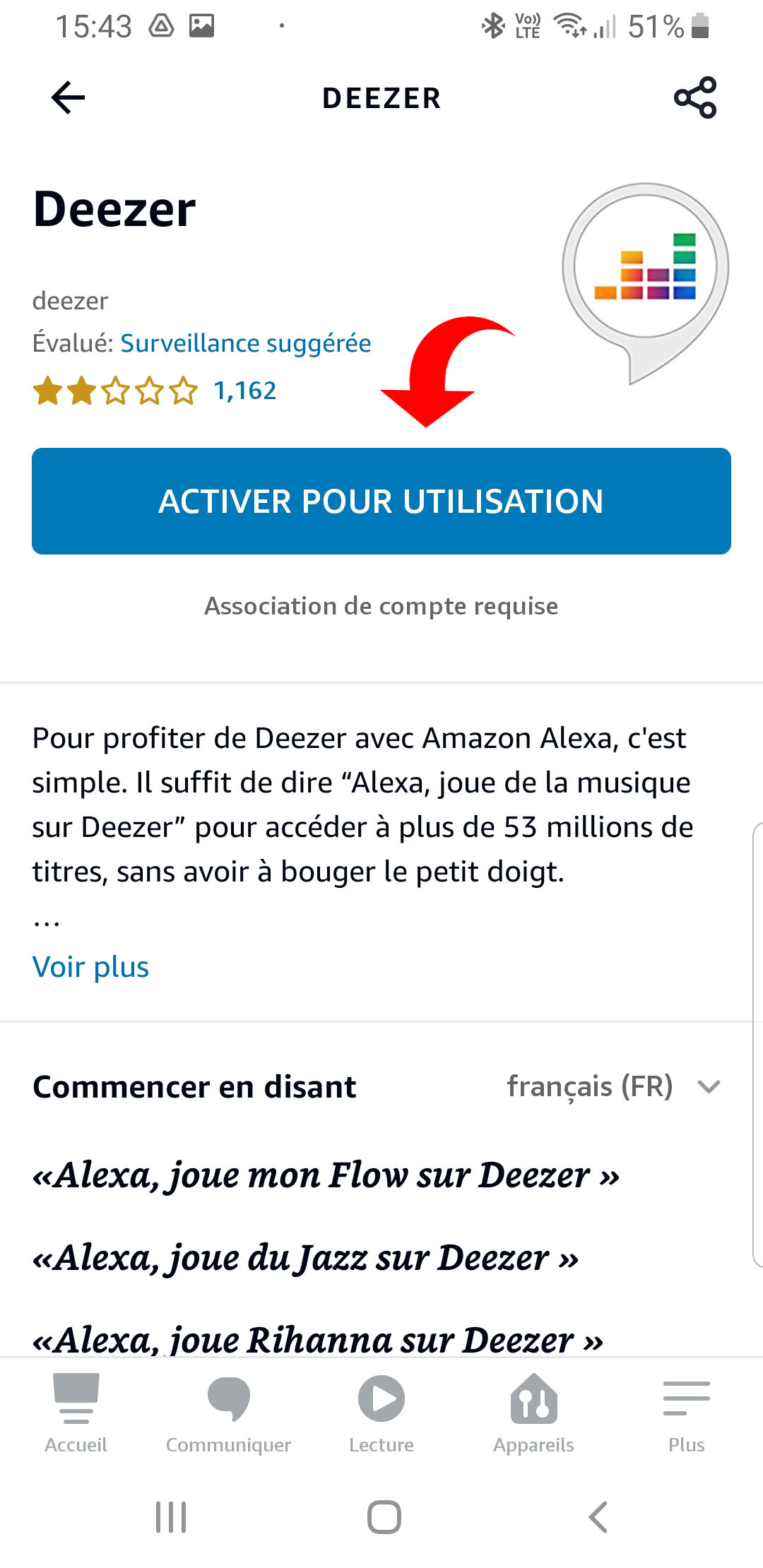Tap the two-star rating display
Viewport: 763px width, 1568px height.
coord(113,389)
